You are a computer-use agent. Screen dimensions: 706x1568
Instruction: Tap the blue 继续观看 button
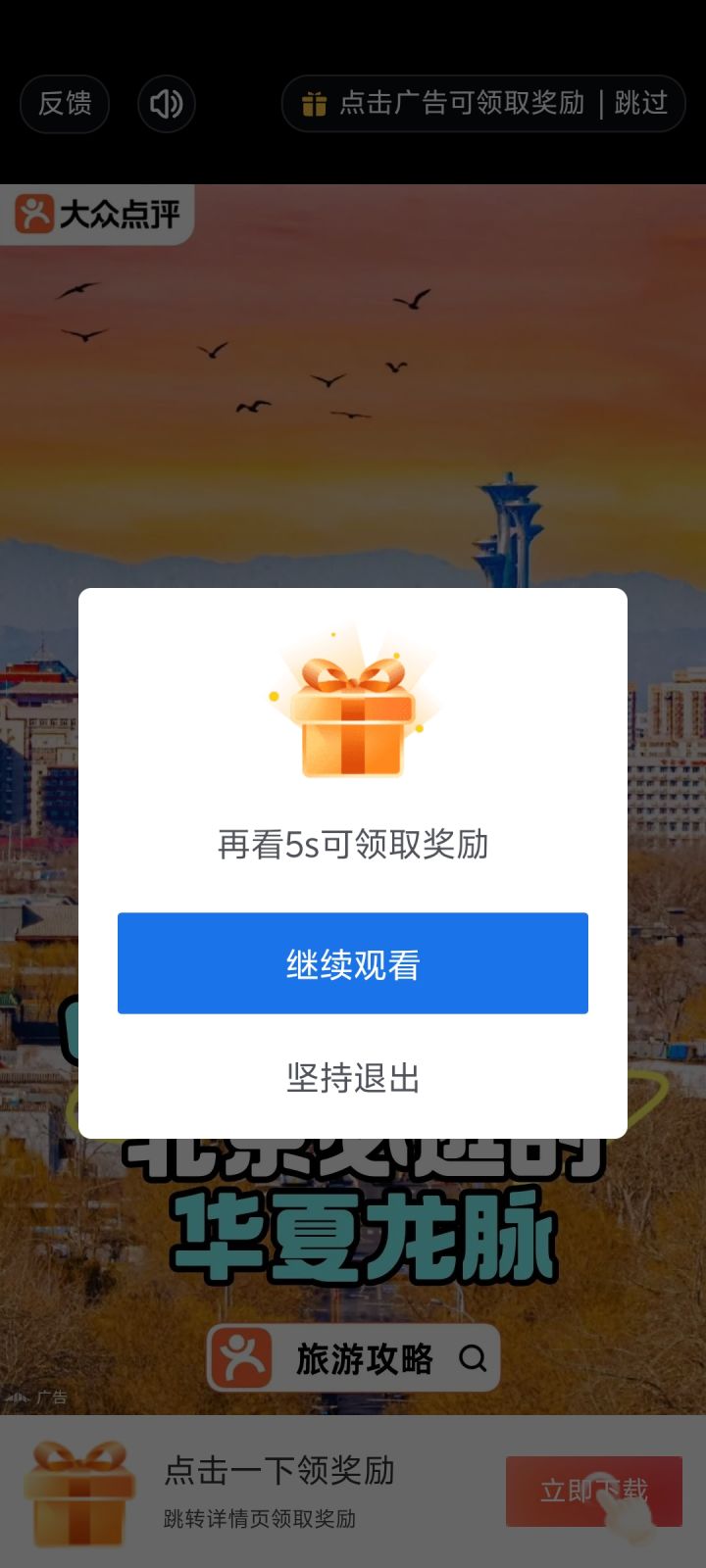352,963
